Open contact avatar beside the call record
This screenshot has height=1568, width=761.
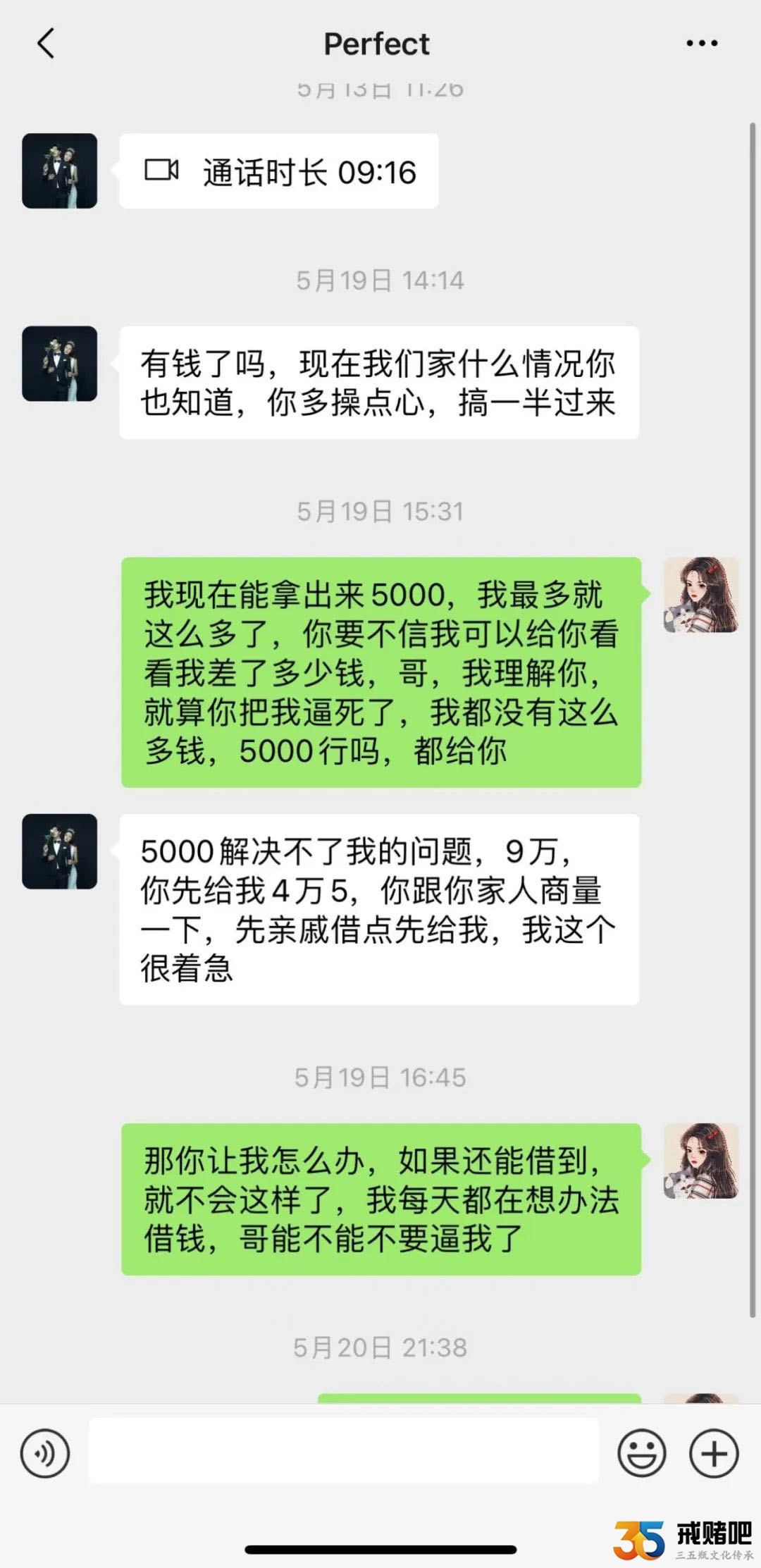coord(60,171)
